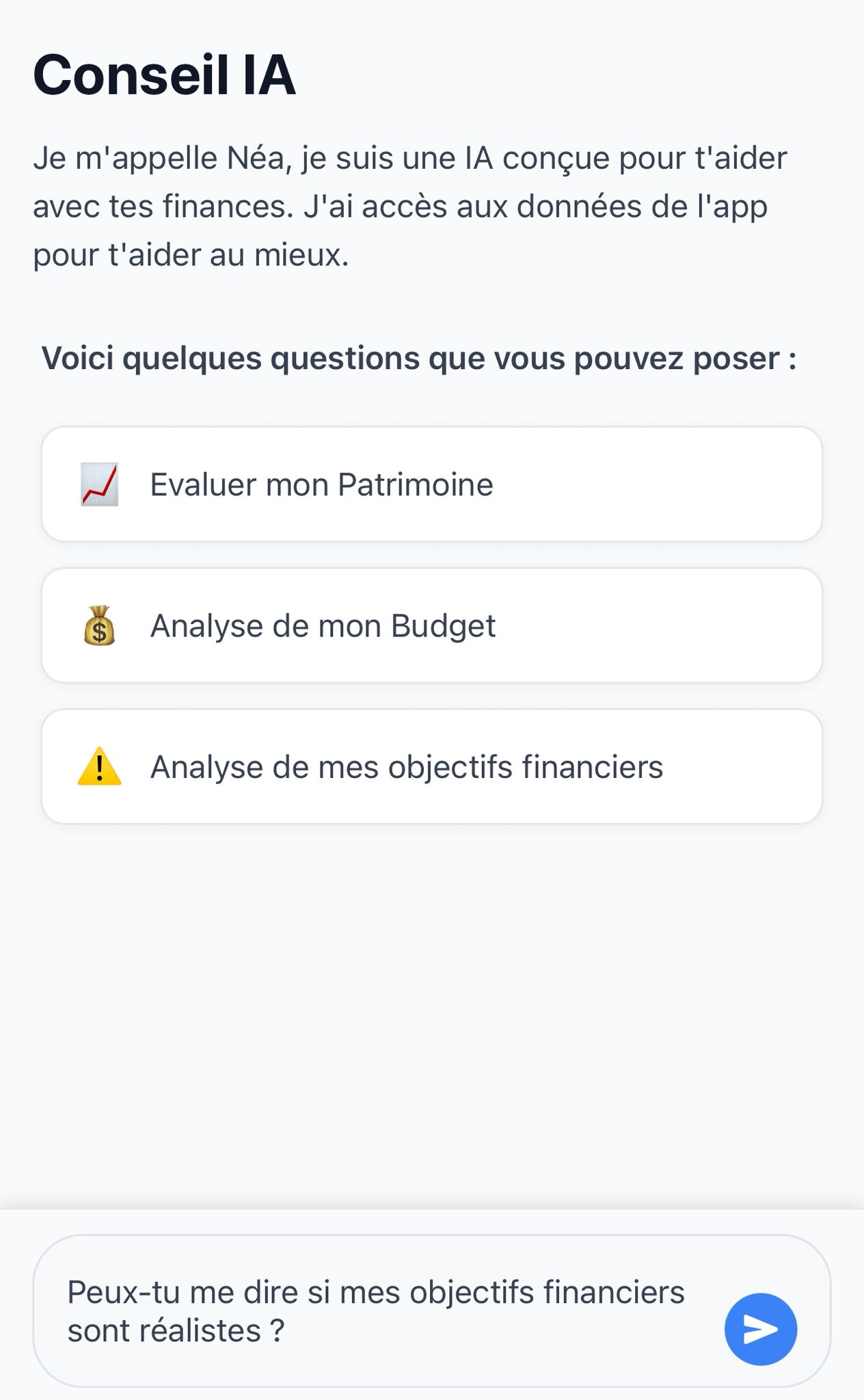Focus the message text field

click(x=376, y=1311)
